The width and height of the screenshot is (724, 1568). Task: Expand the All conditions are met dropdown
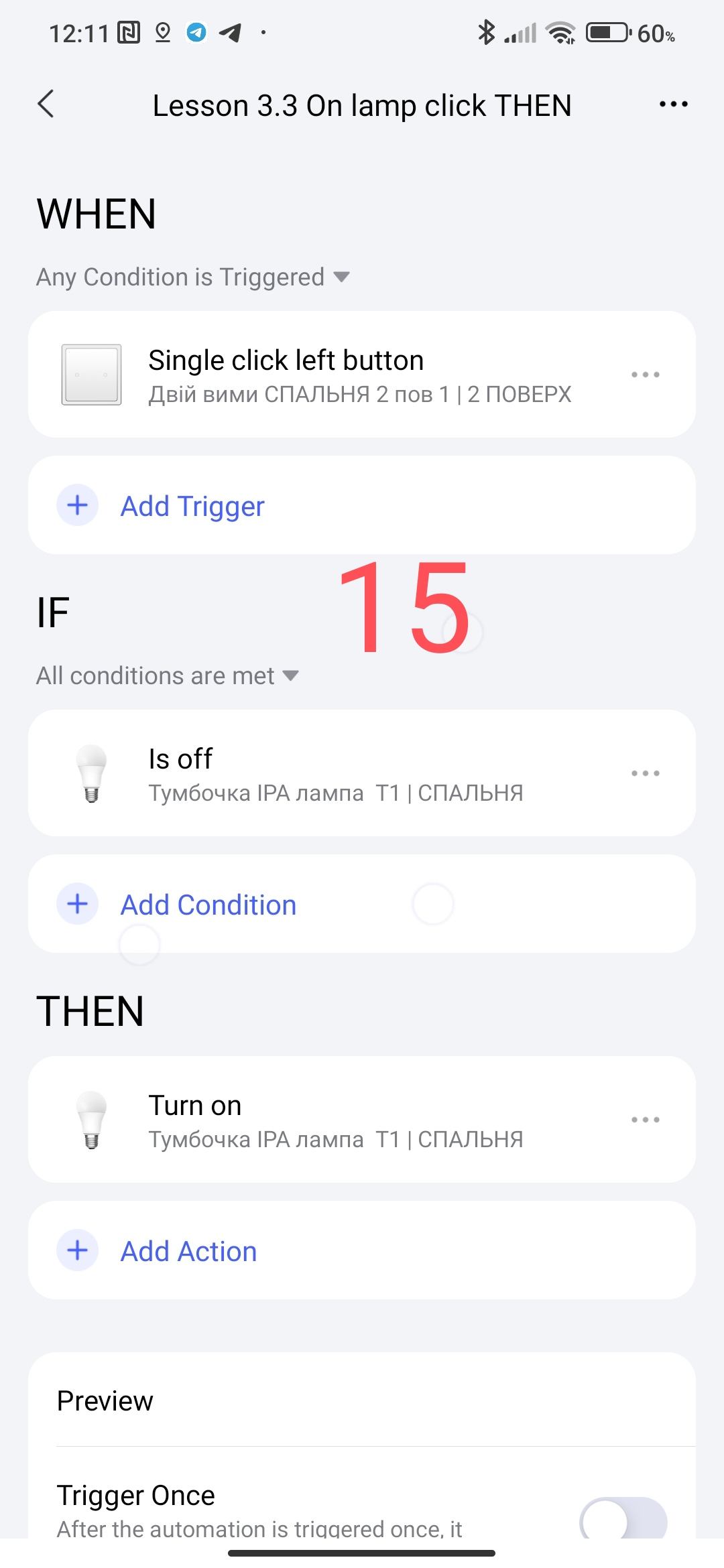click(x=168, y=675)
